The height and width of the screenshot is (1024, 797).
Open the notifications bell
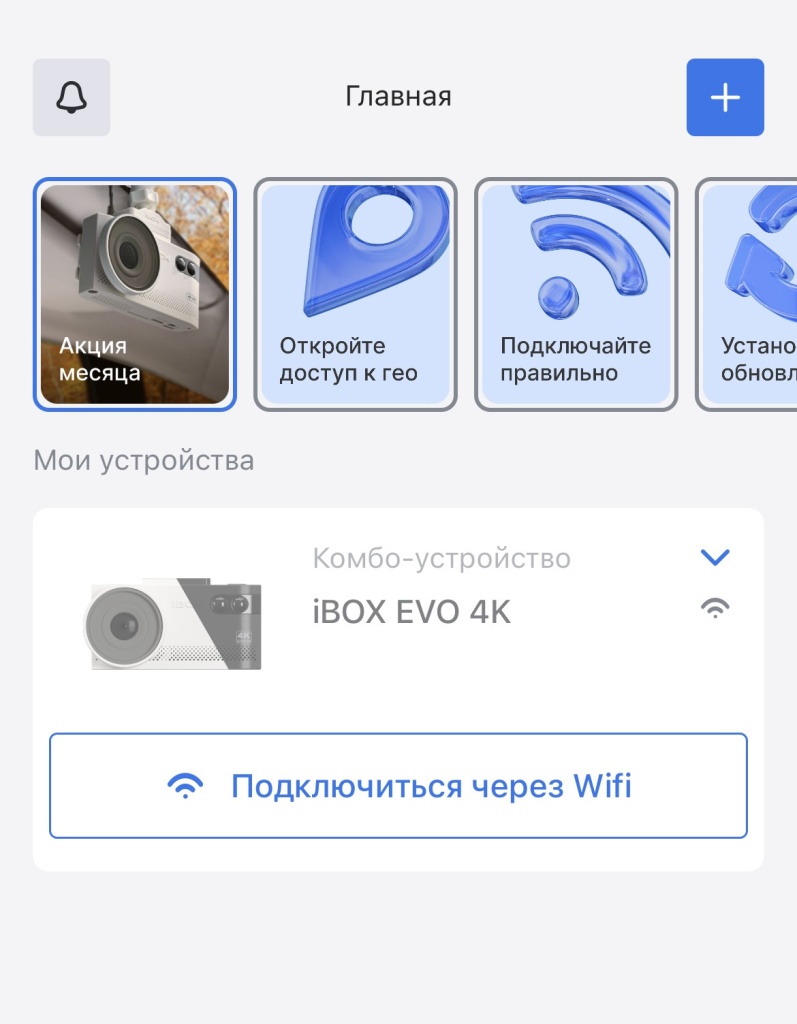click(x=71, y=97)
